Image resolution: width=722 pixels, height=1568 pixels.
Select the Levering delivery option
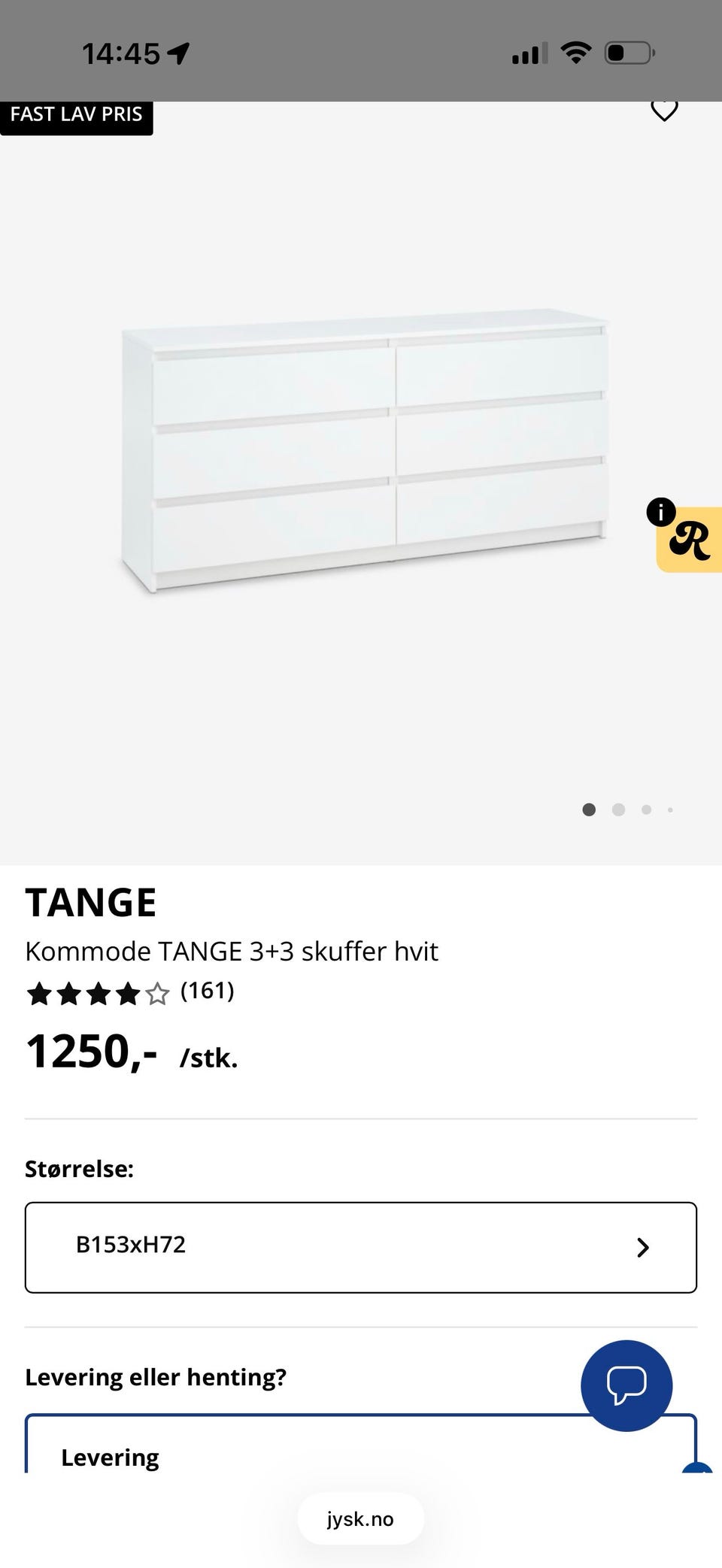click(x=361, y=1443)
